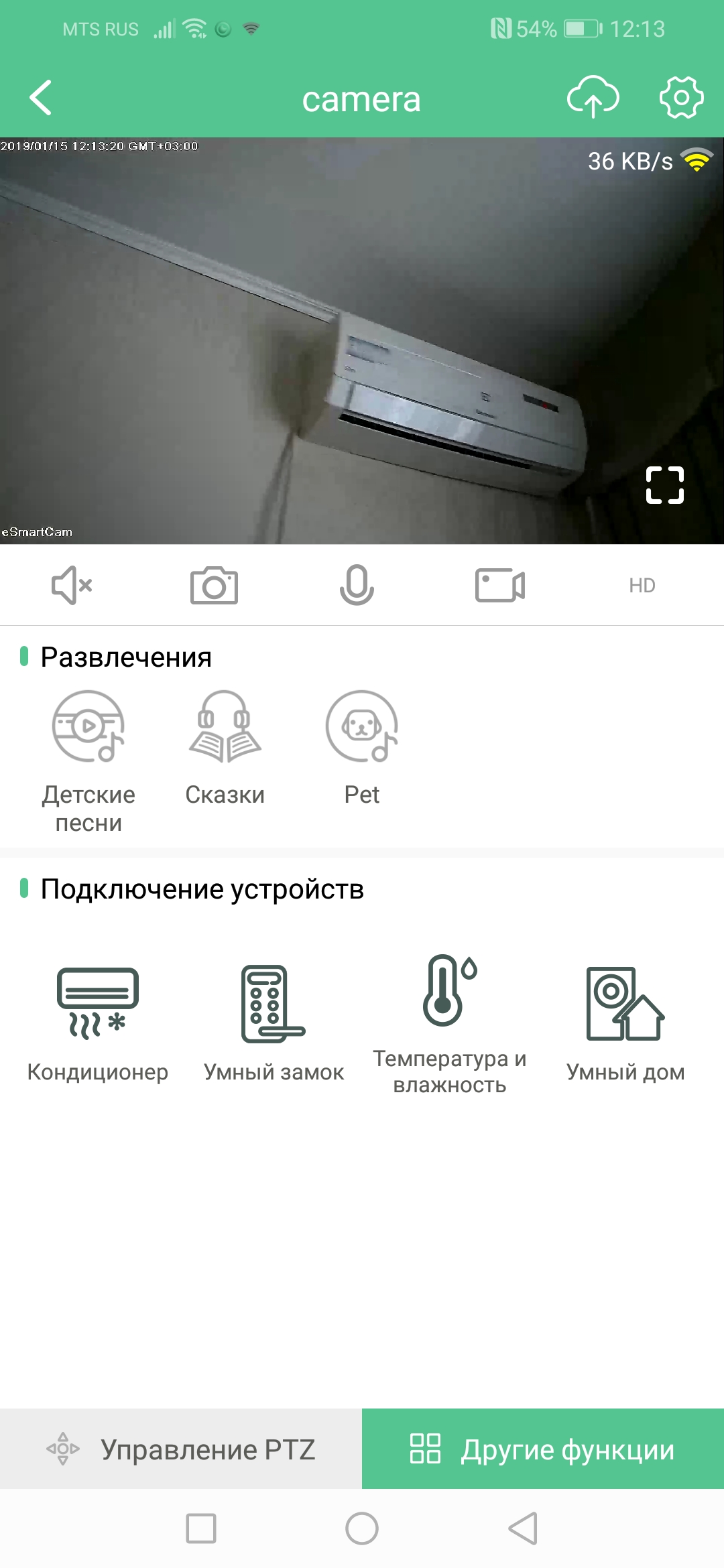Open Детские песни entertainment
This screenshot has width=724, height=1568.
point(88,761)
